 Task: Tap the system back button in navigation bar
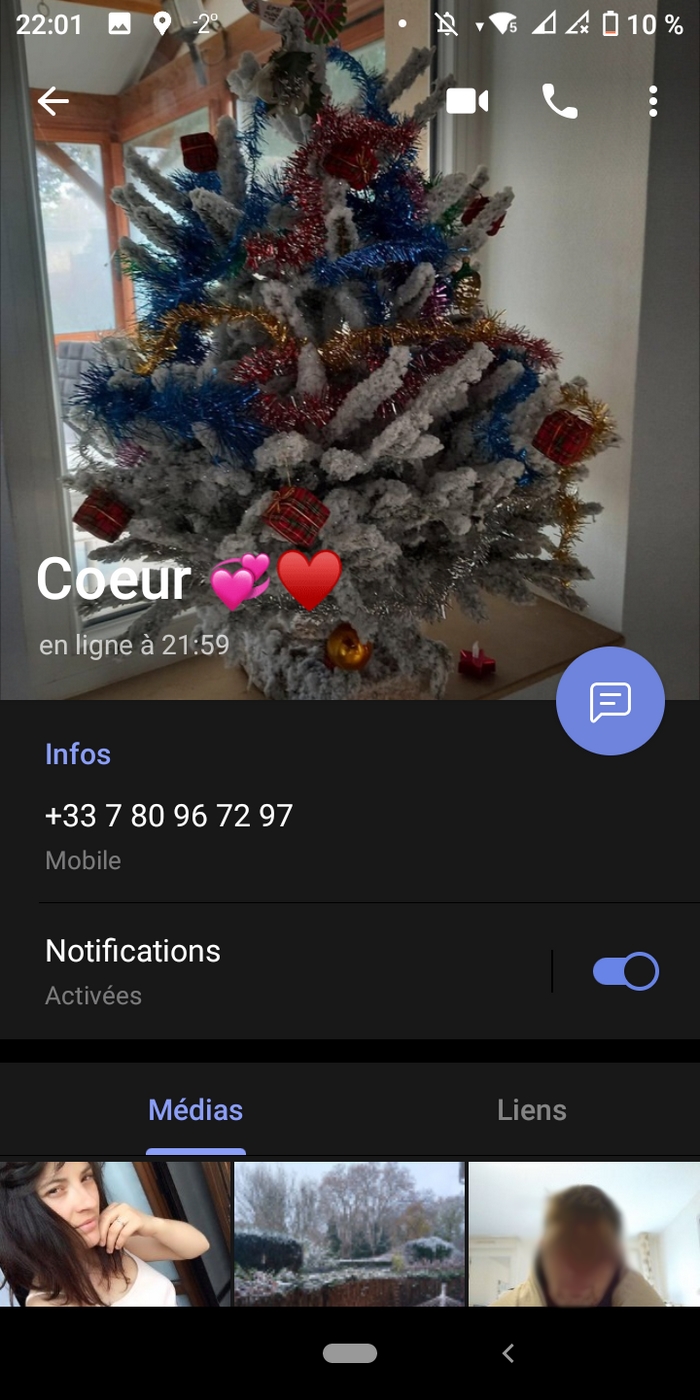pyautogui.click(x=508, y=1353)
